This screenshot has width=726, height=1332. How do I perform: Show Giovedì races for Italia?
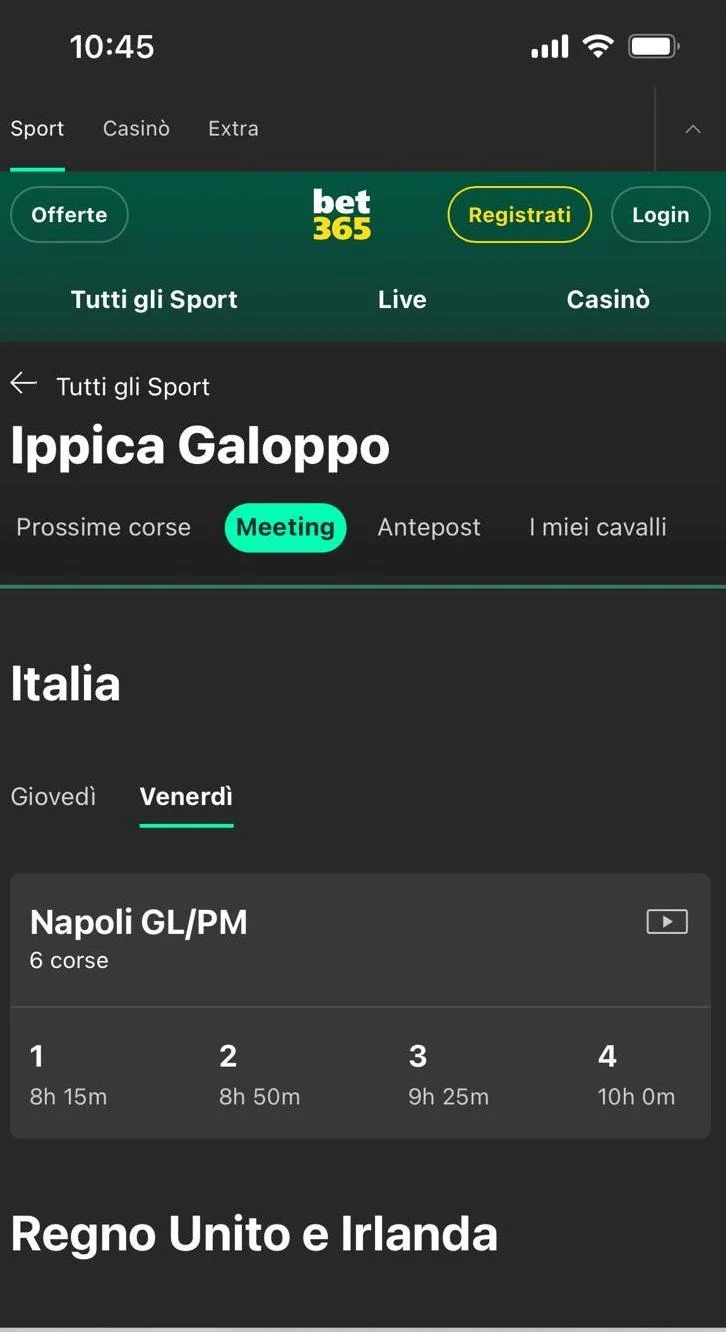point(53,797)
